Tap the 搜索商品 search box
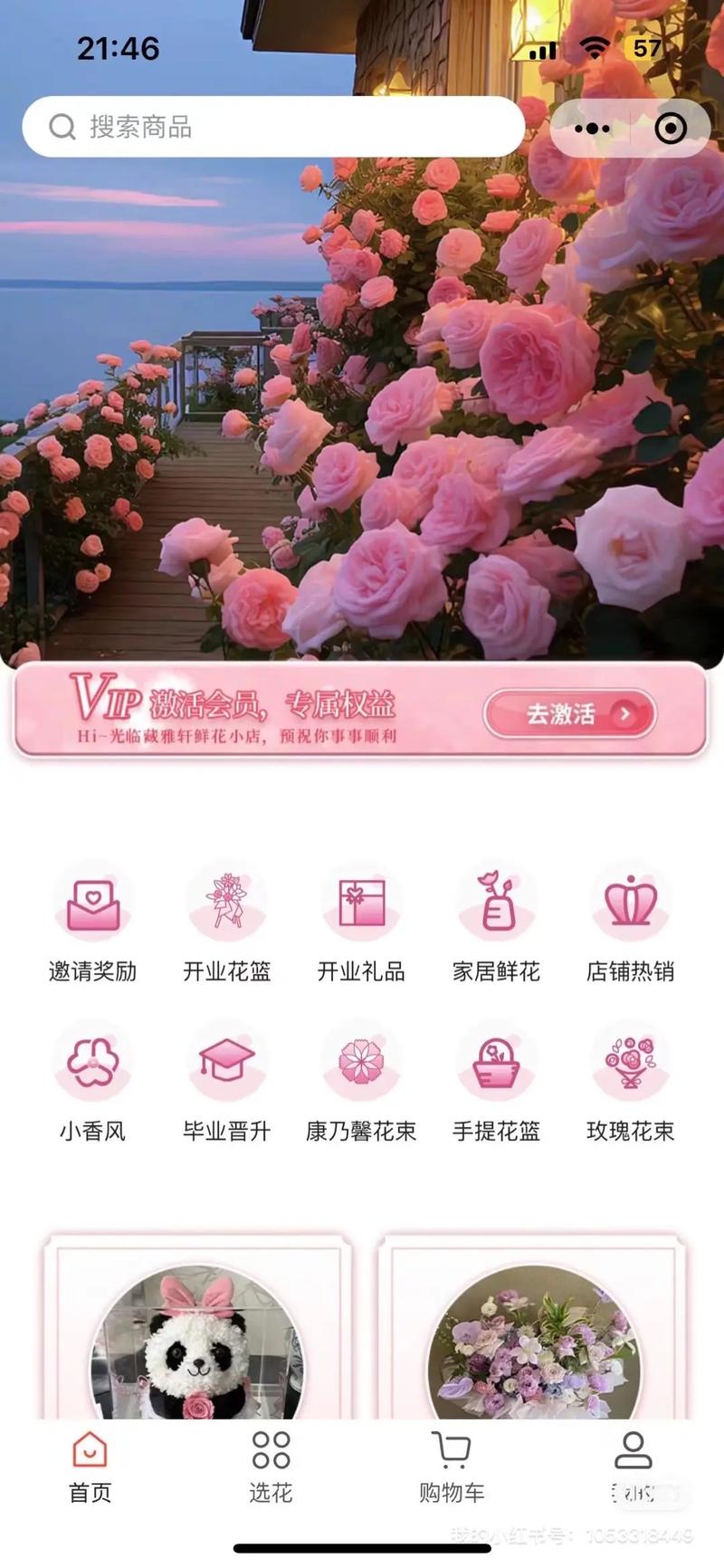The height and width of the screenshot is (1568, 724). [271, 127]
